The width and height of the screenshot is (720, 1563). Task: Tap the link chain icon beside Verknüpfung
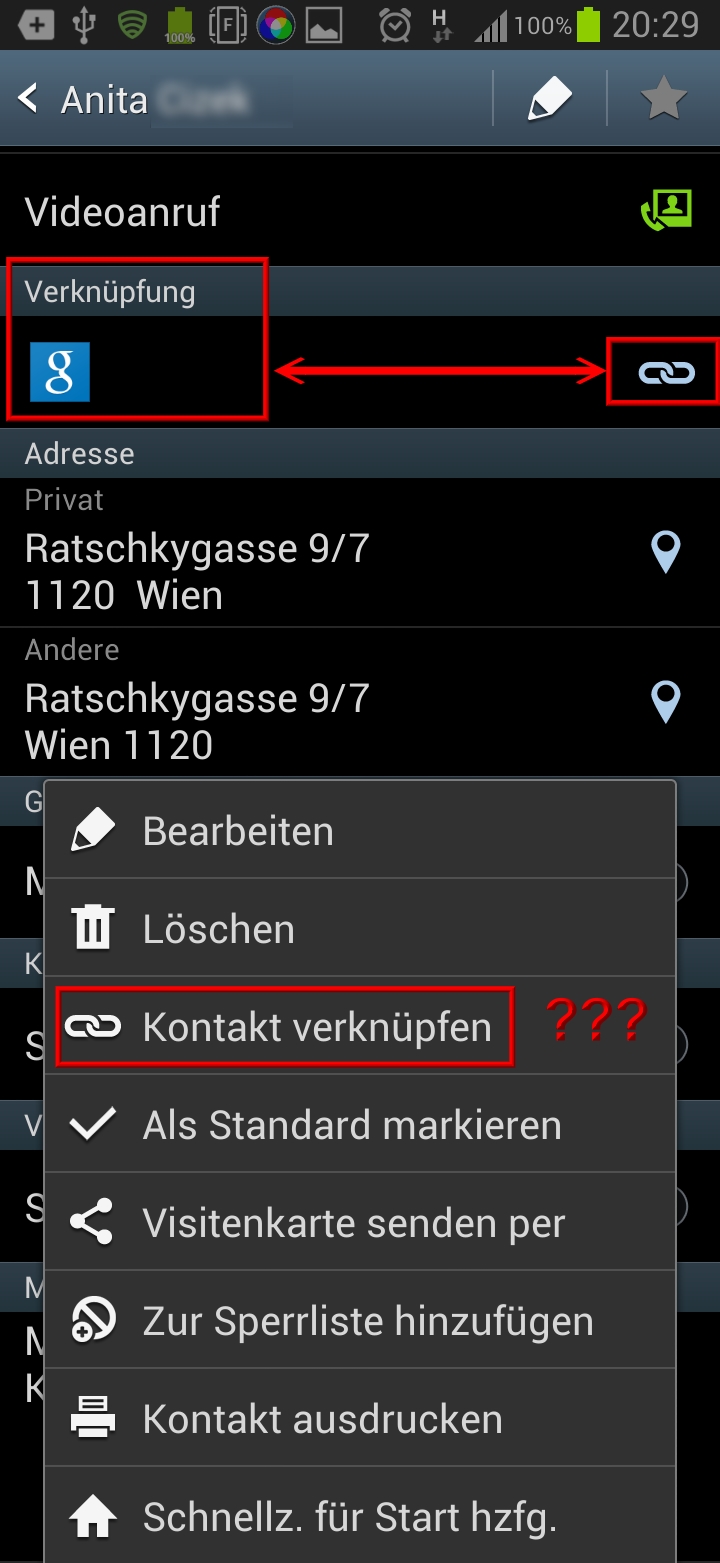click(x=666, y=373)
